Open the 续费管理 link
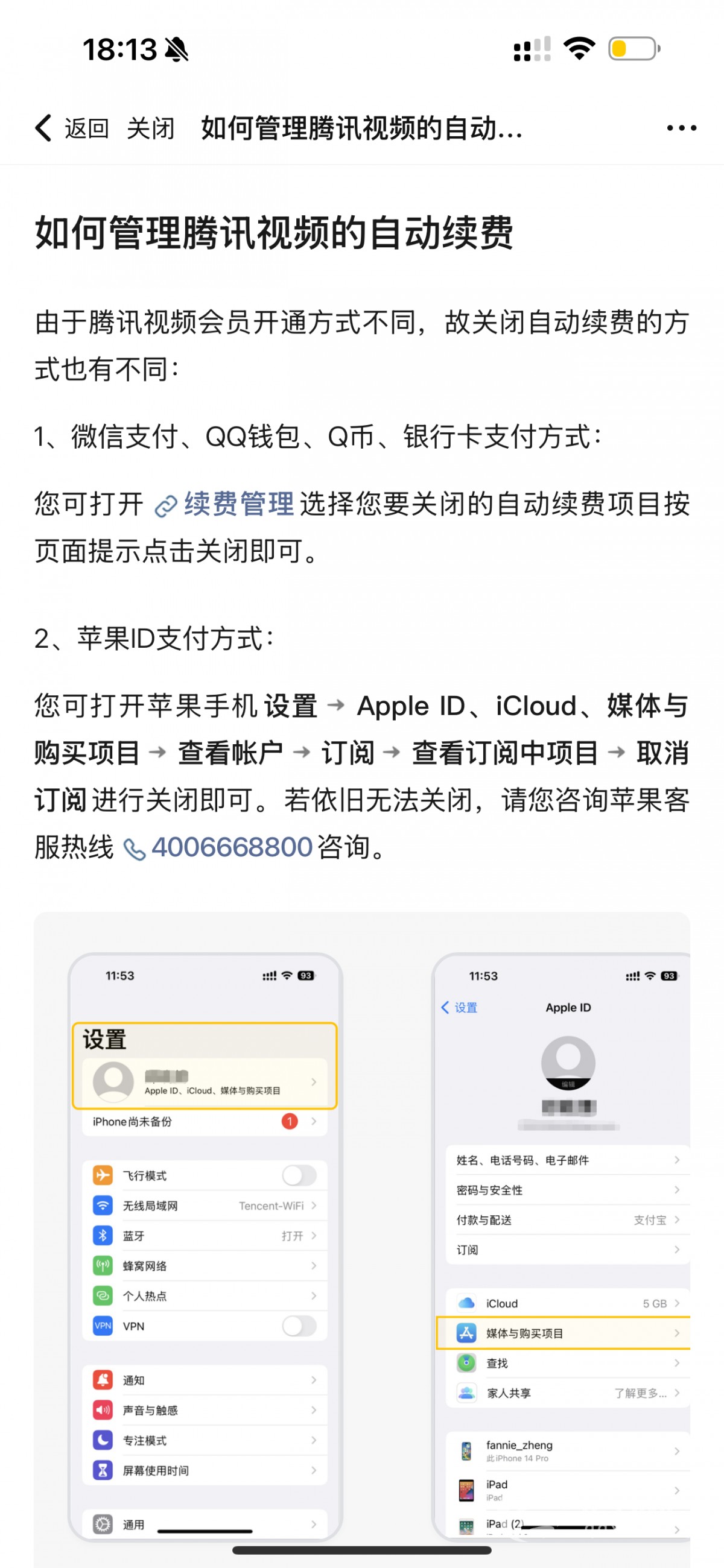 tap(238, 505)
